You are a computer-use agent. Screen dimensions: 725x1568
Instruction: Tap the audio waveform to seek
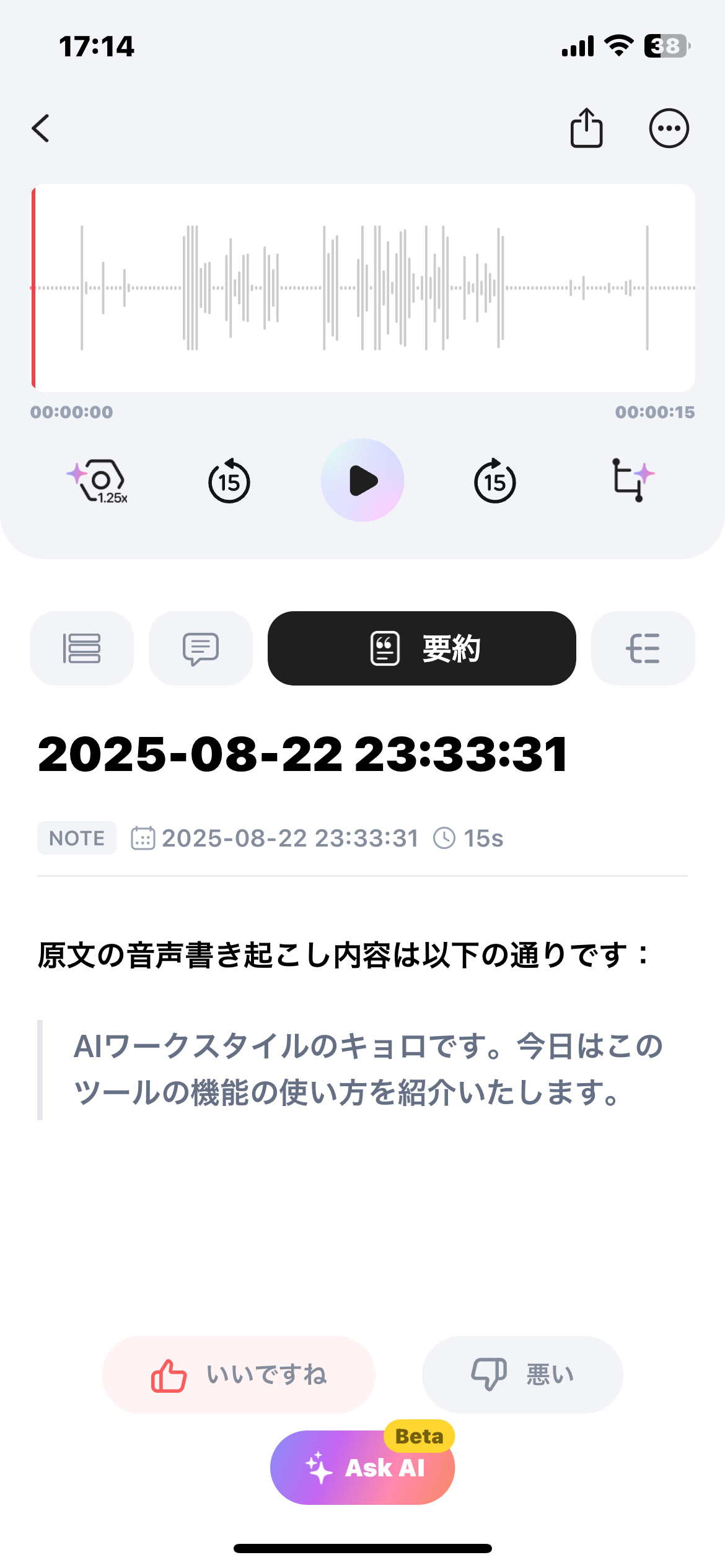coord(363,288)
